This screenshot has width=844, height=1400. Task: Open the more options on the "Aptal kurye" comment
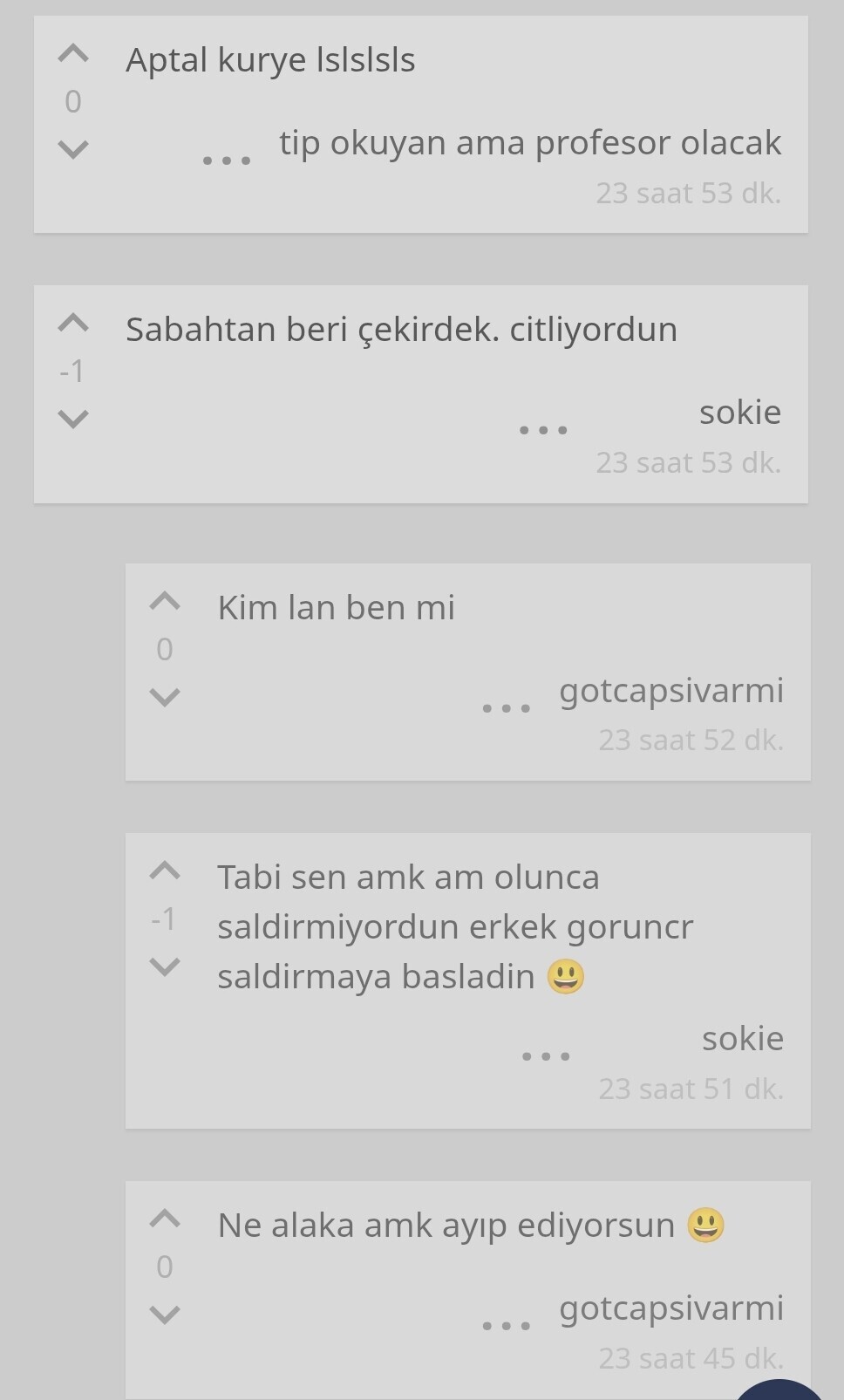point(227,160)
